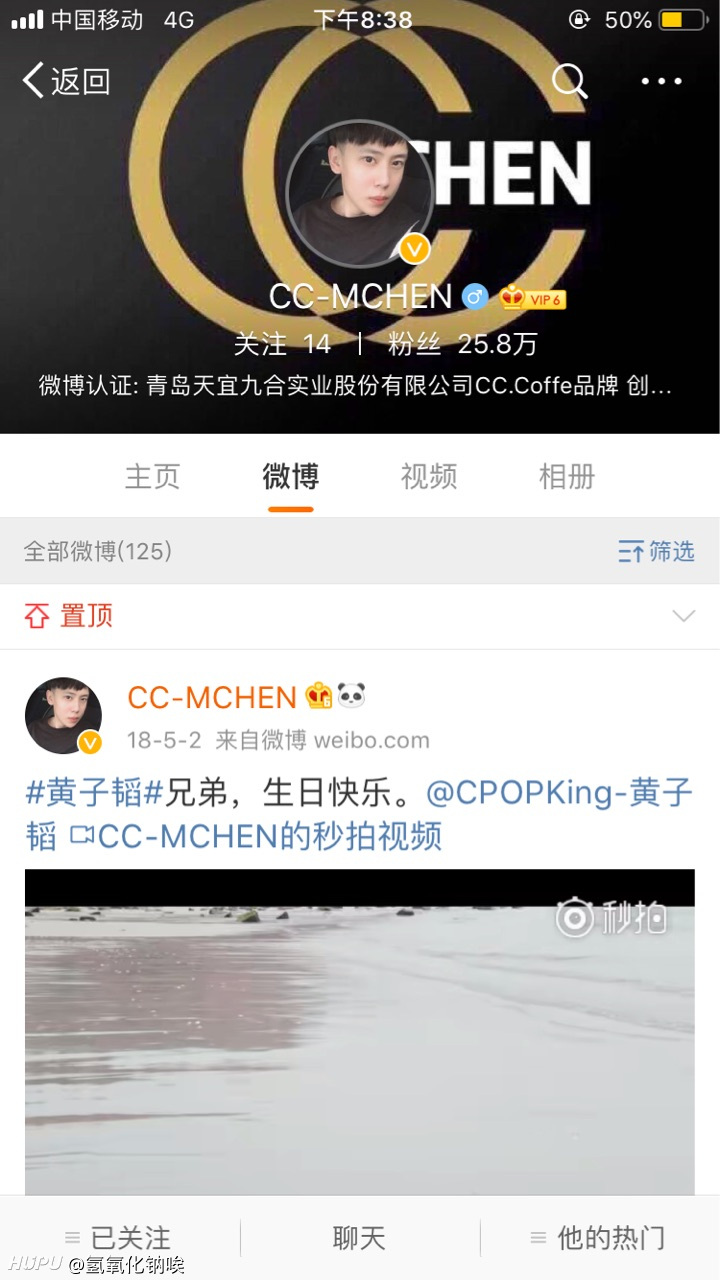Screen dimensions: 720x1280
Task: Select the 微博 tab
Action: 290,477
